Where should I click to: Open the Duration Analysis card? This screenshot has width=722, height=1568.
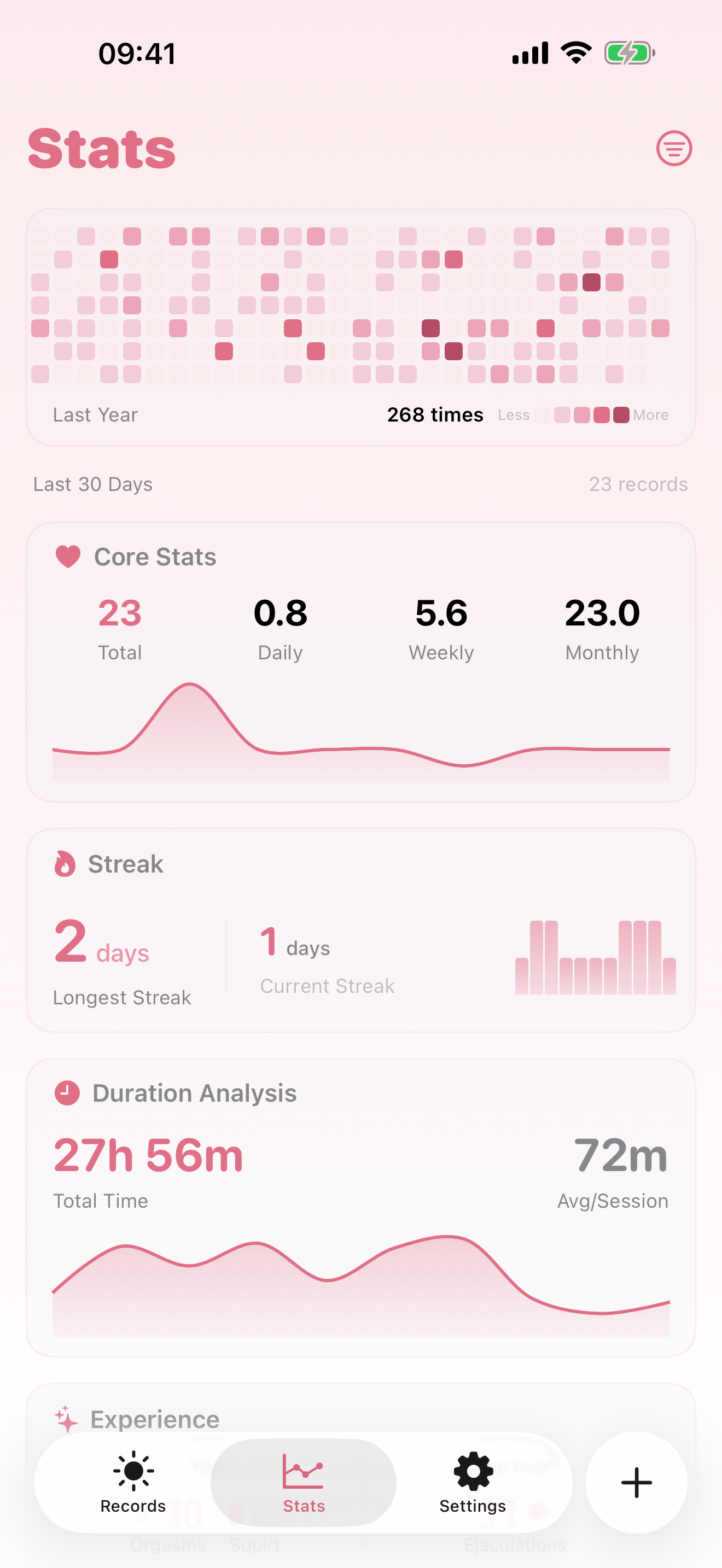point(360,1207)
